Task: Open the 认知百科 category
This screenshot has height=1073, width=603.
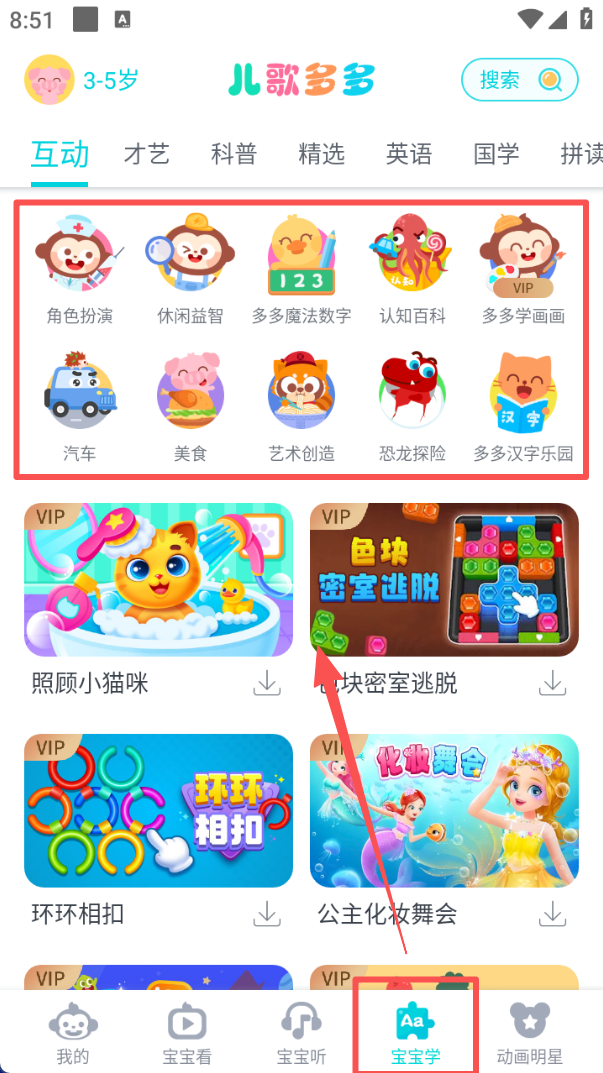Action: click(412, 266)
